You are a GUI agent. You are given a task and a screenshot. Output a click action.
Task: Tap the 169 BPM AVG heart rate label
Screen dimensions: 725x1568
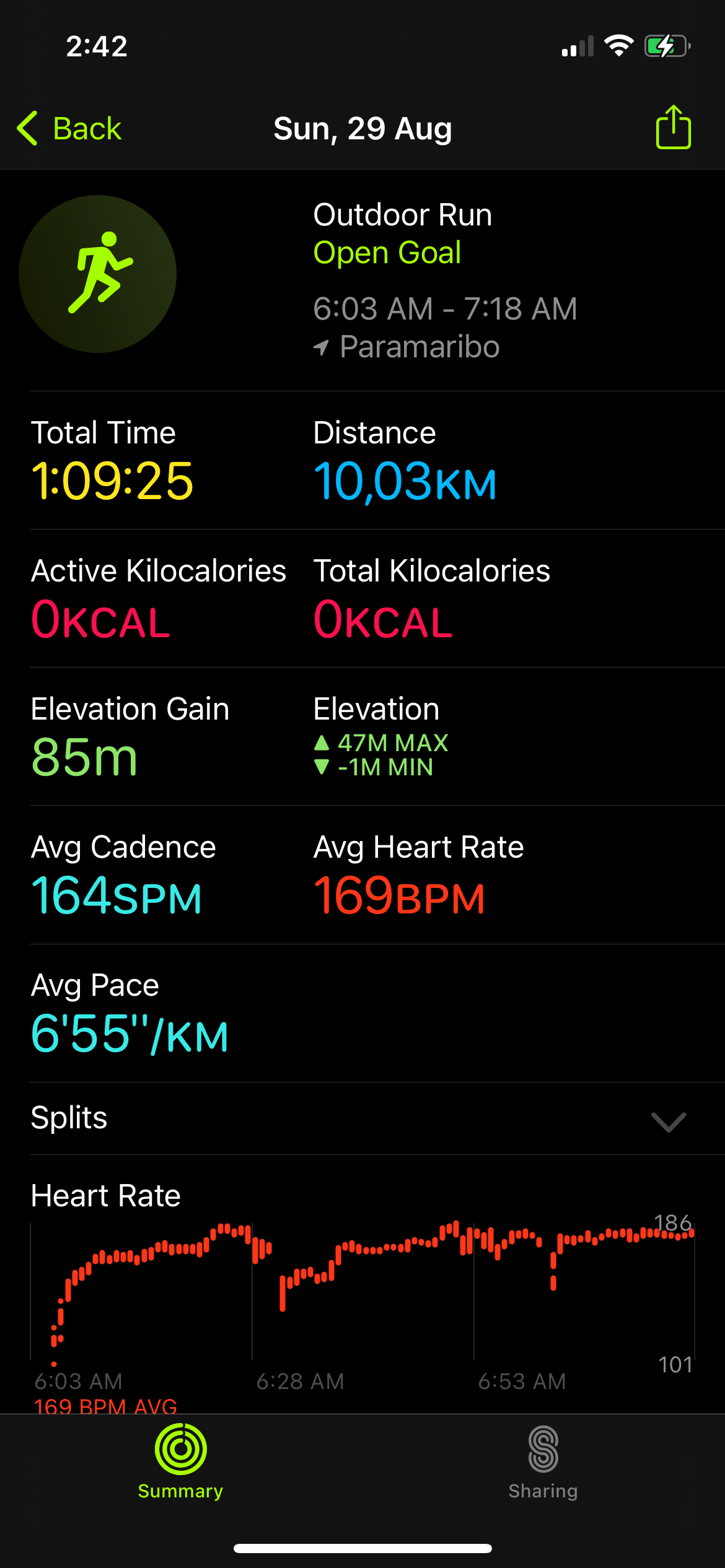pos(106,1406)
